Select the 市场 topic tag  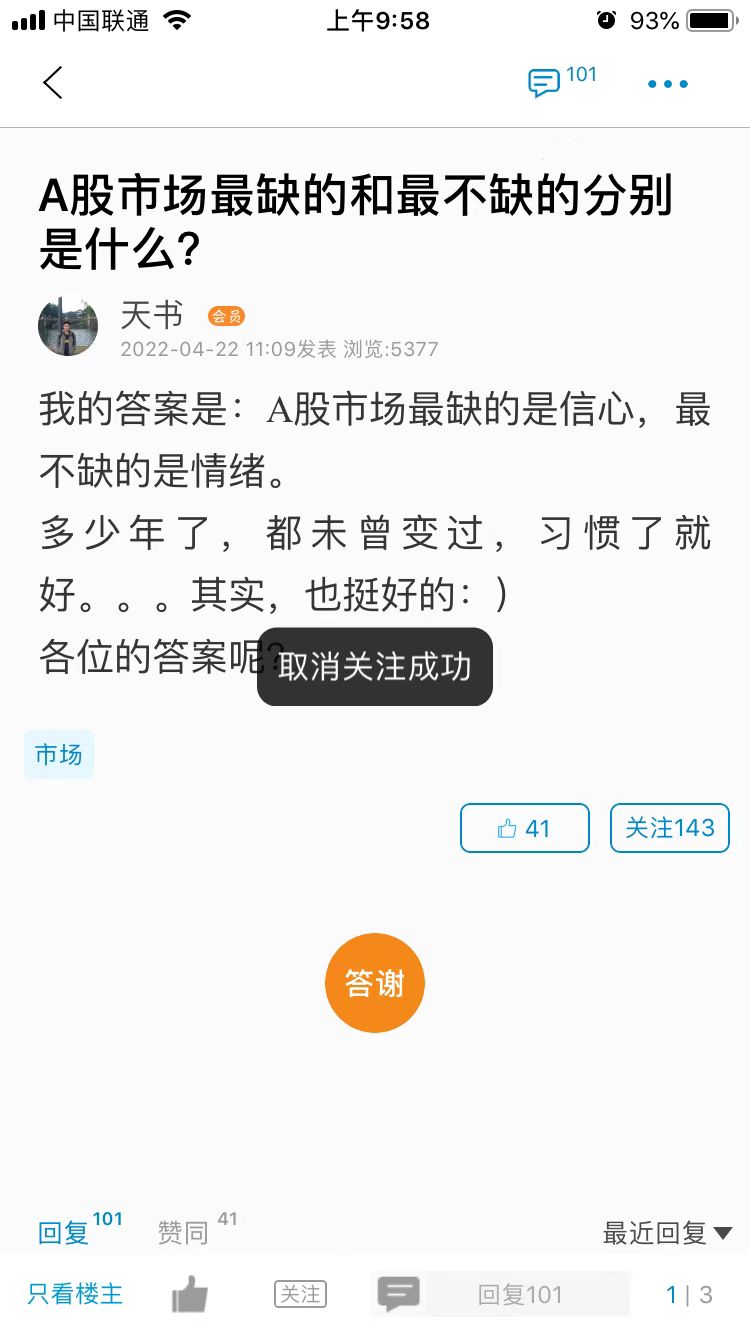(x=59, y=754)
